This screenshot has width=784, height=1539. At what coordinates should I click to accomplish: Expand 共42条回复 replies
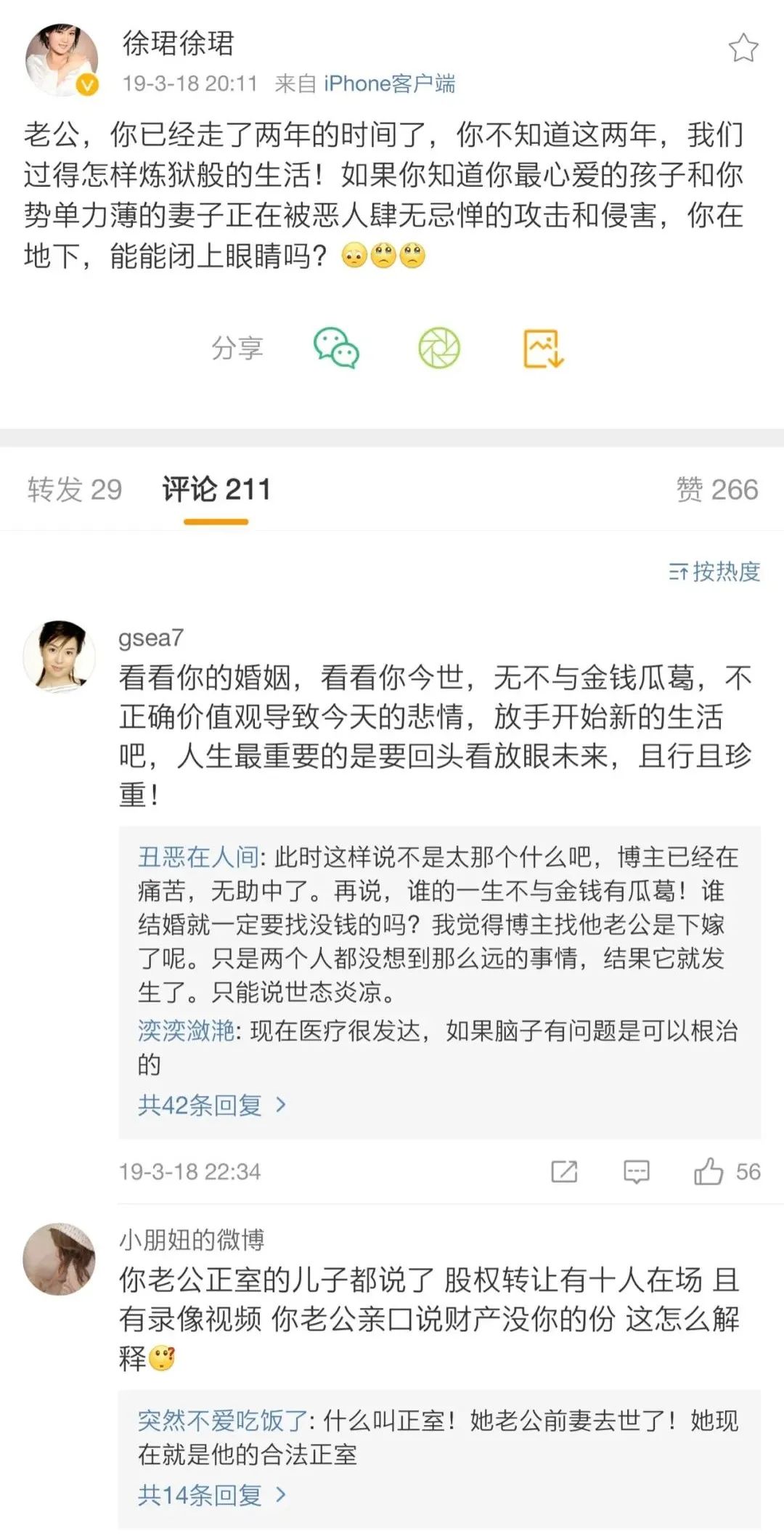tap(212, 1105)
